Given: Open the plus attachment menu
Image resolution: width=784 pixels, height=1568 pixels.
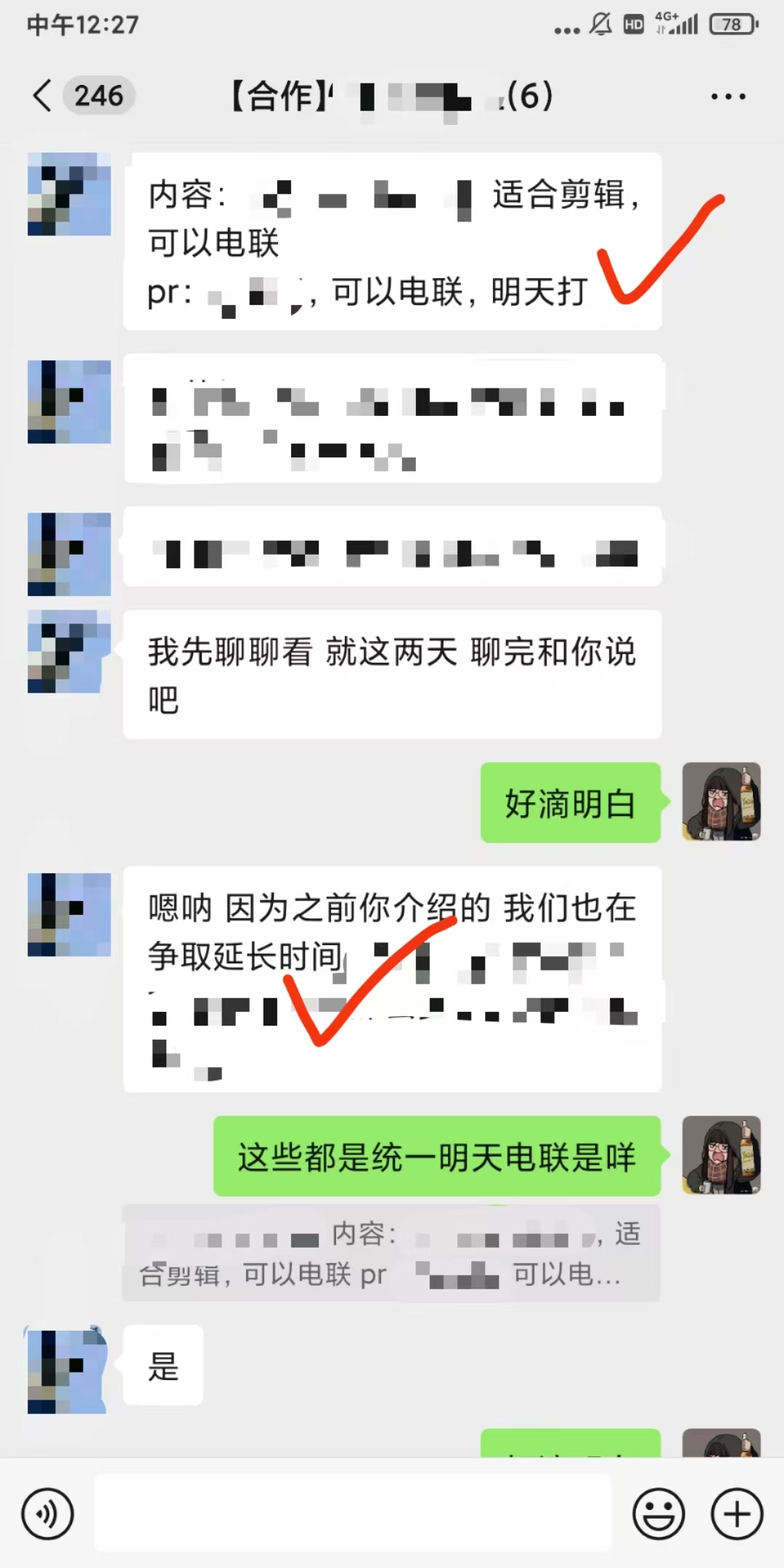Looking at the screenshot, I should 736,1514.
